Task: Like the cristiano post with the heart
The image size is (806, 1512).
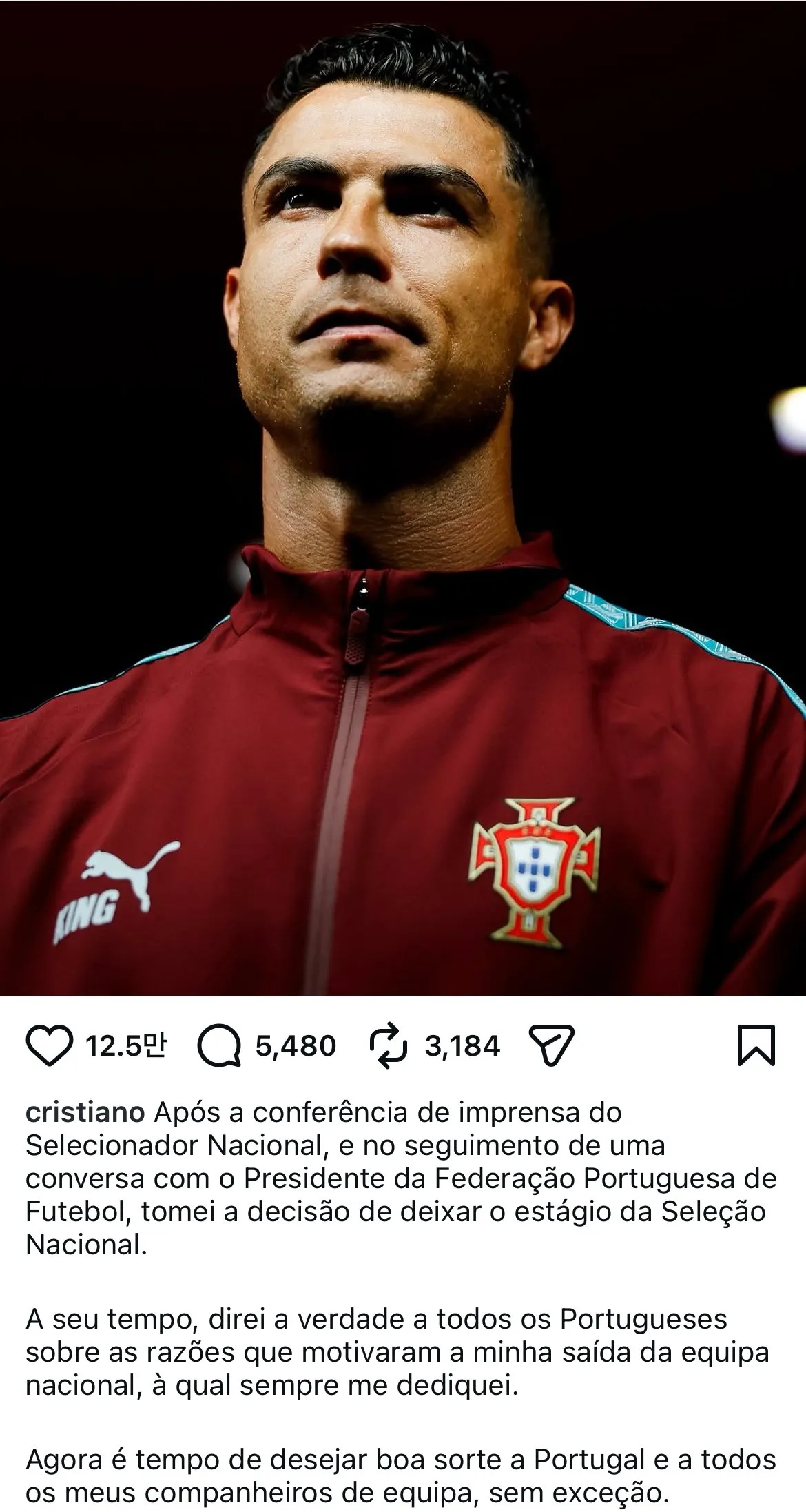Action: [49, 1046]
